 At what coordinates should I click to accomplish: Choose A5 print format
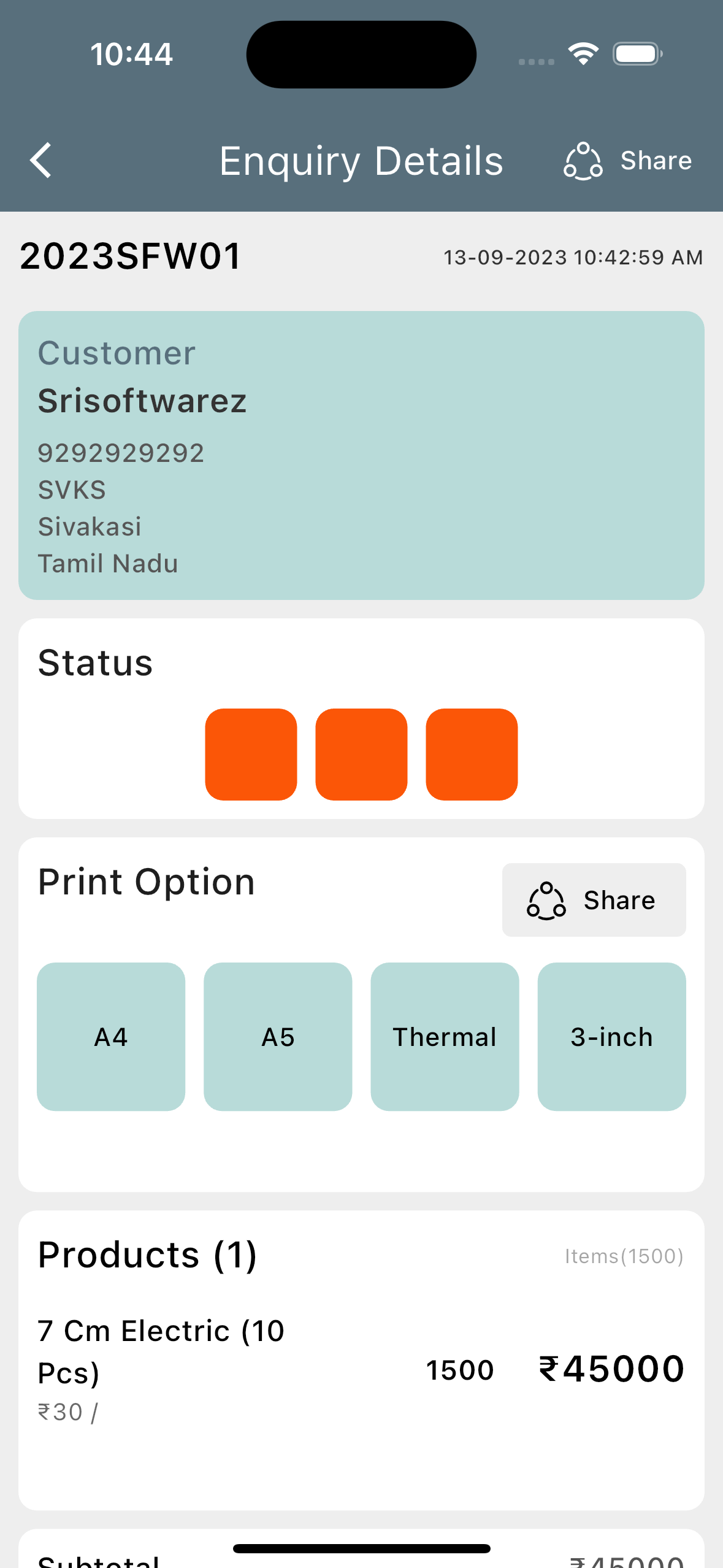278,1036
